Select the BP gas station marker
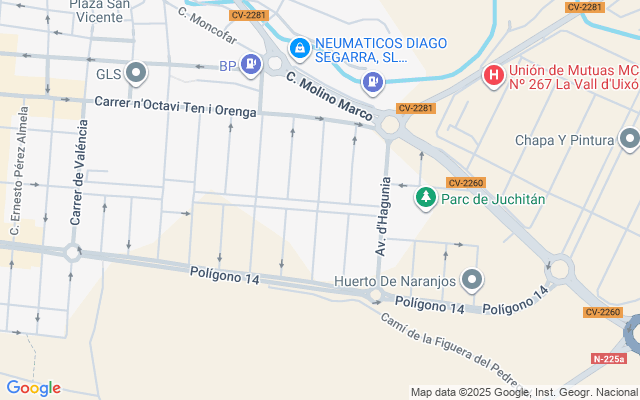Viewport: 640px width, 400px height. [251, 66]
